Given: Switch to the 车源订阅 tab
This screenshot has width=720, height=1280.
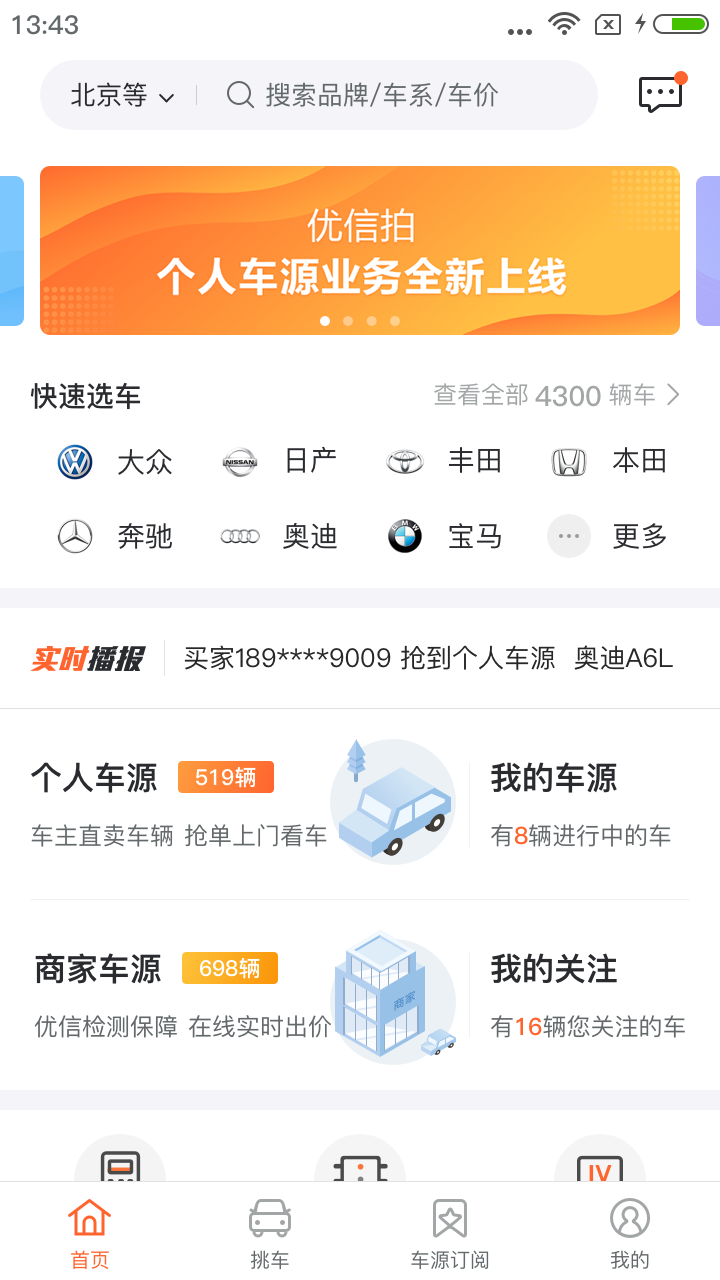Looking at the screenshot, I should (450, 1232).
